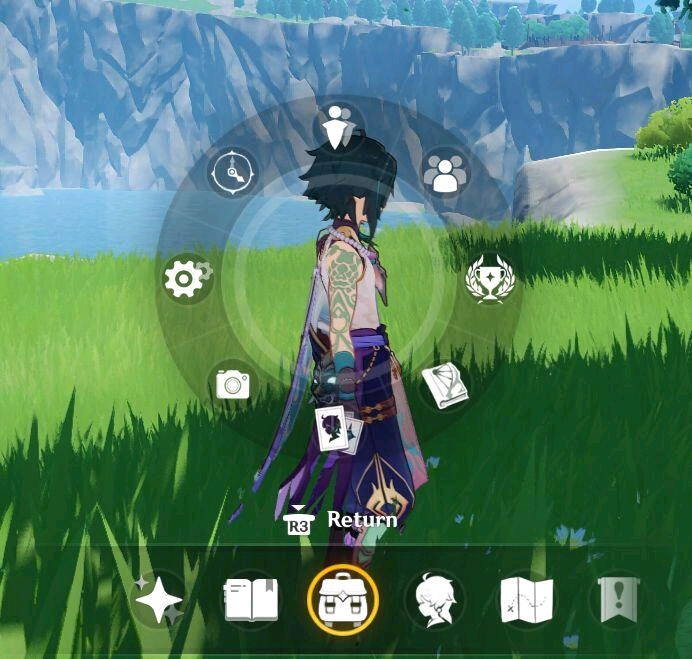Open the character cards icon
The width and height of the screenshot is (692, 659).
(338, 431)
